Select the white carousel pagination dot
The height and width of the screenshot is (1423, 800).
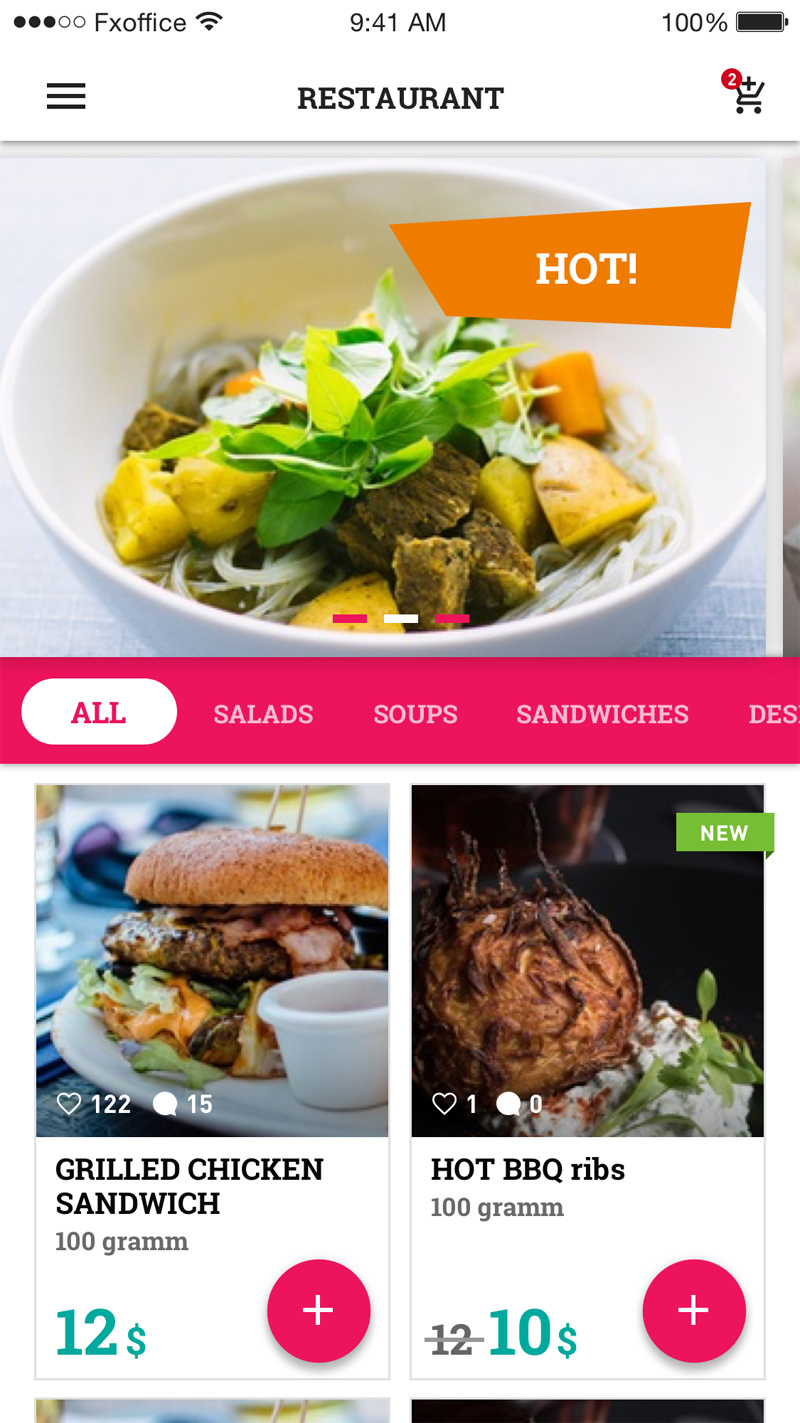pos(401,618)
